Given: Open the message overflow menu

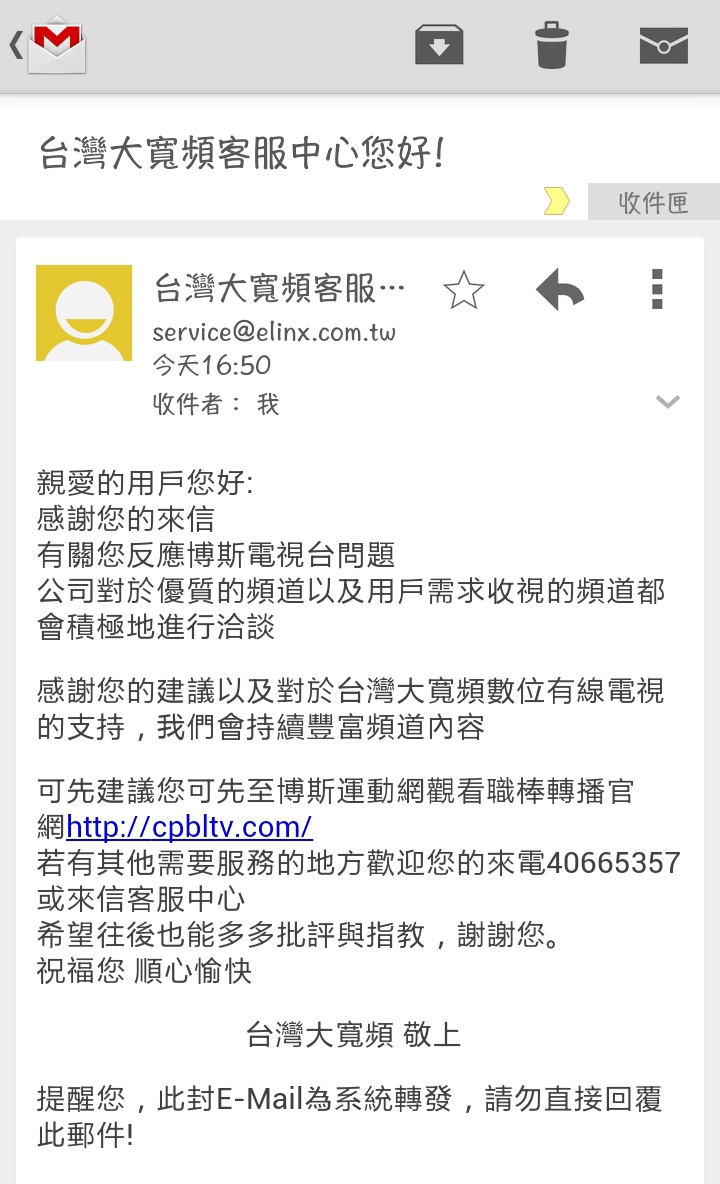Looking at the screenshot, I should (657, 289).
